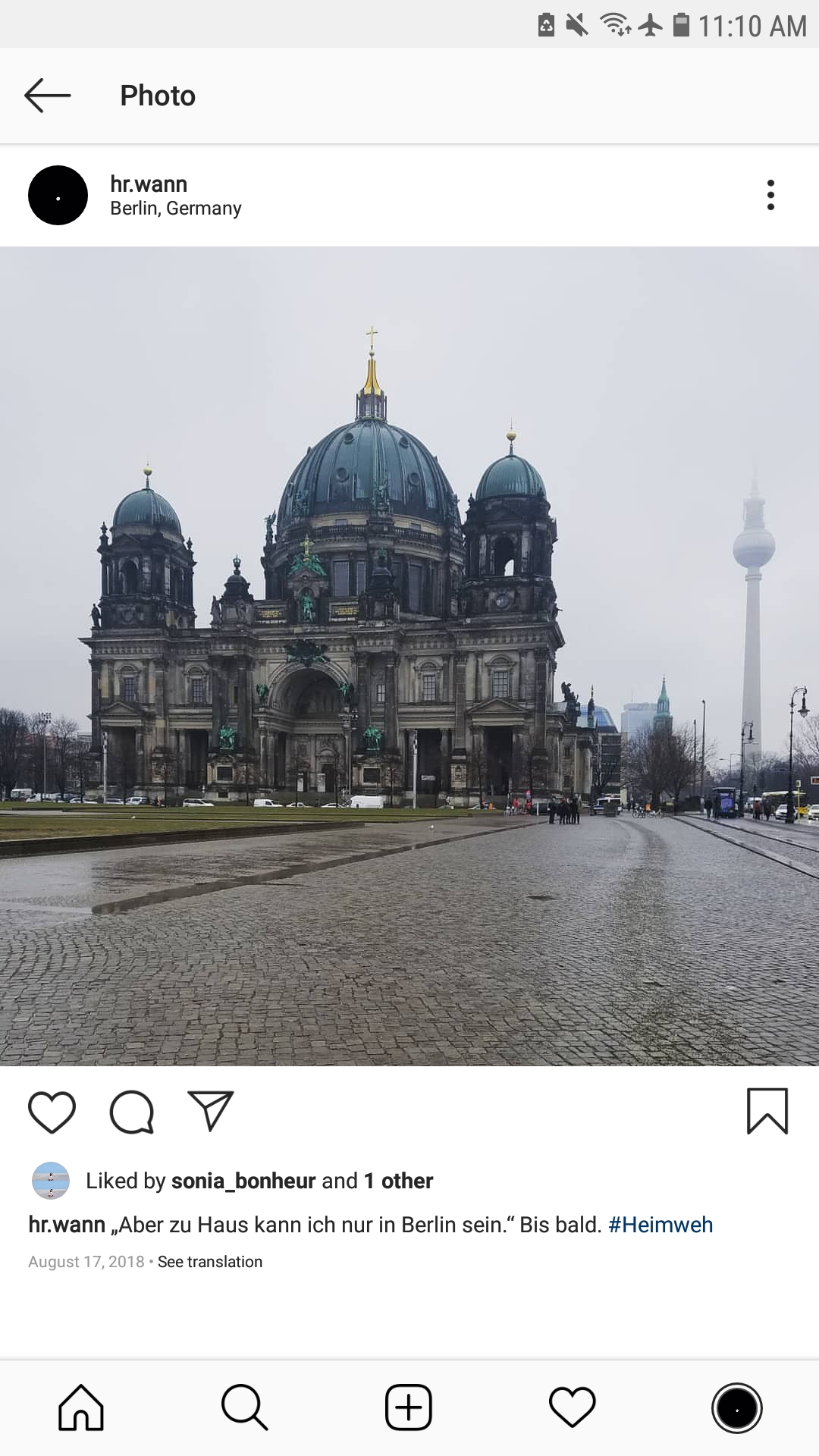
Task: Like this post with the heart icon
Action: click(x=52, y=1112)
